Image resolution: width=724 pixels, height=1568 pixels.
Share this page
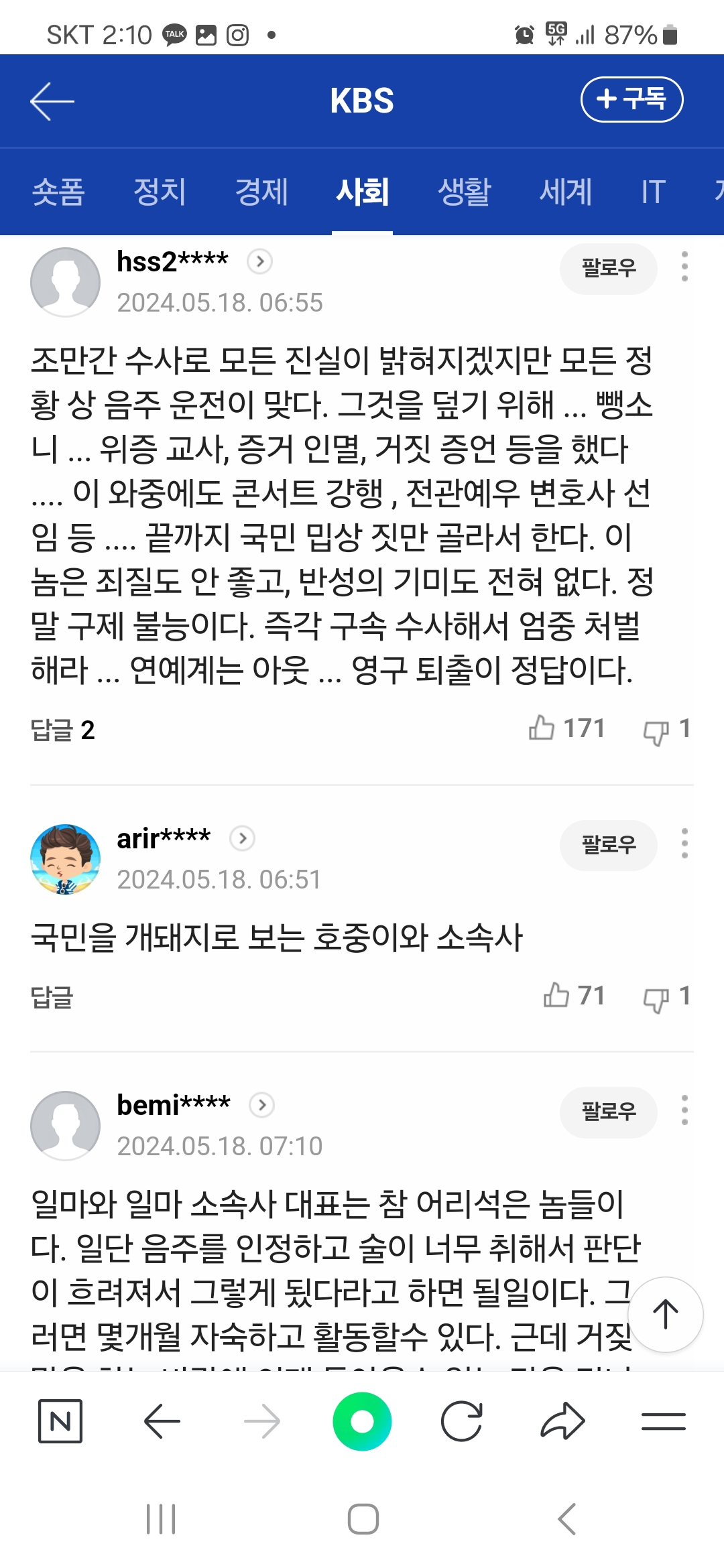click(562, 1421)
